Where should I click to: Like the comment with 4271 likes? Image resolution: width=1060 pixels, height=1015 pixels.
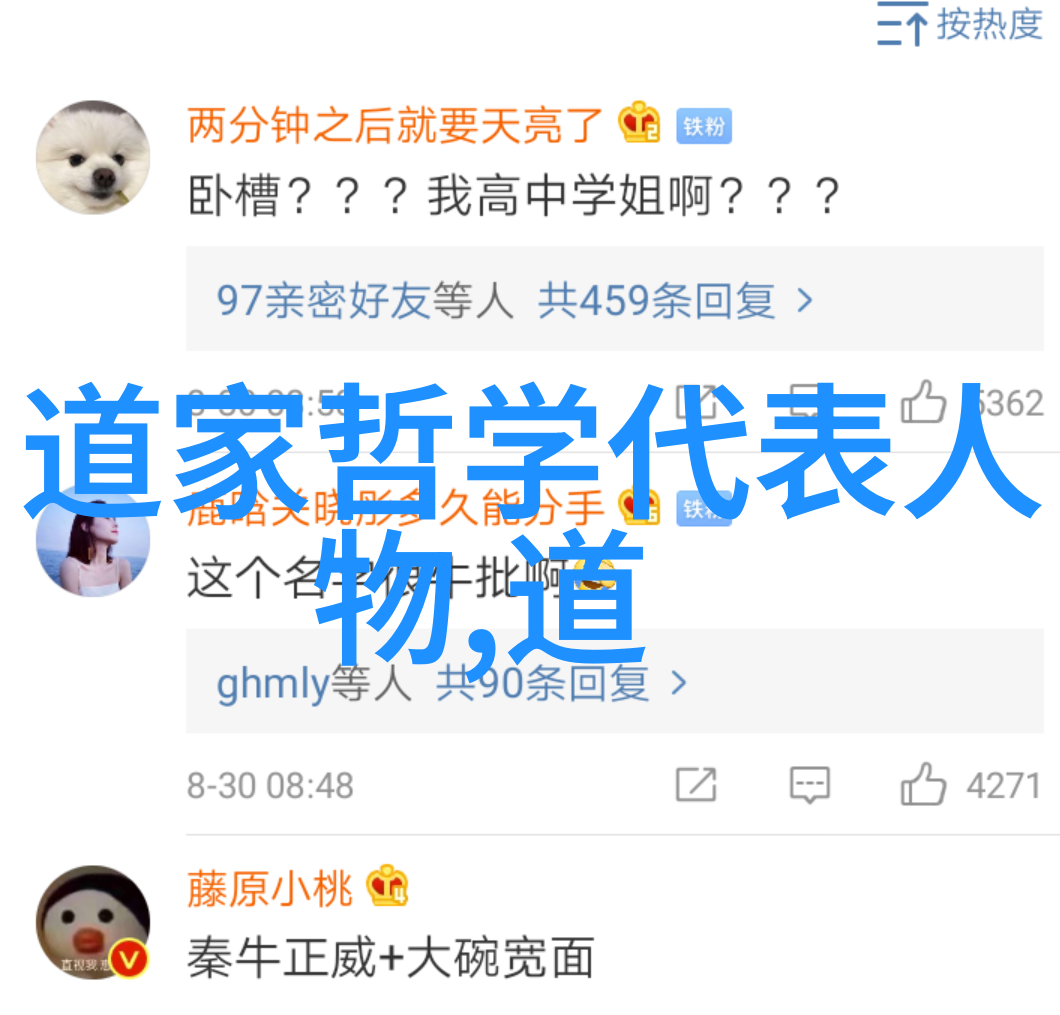click(923, 785)
